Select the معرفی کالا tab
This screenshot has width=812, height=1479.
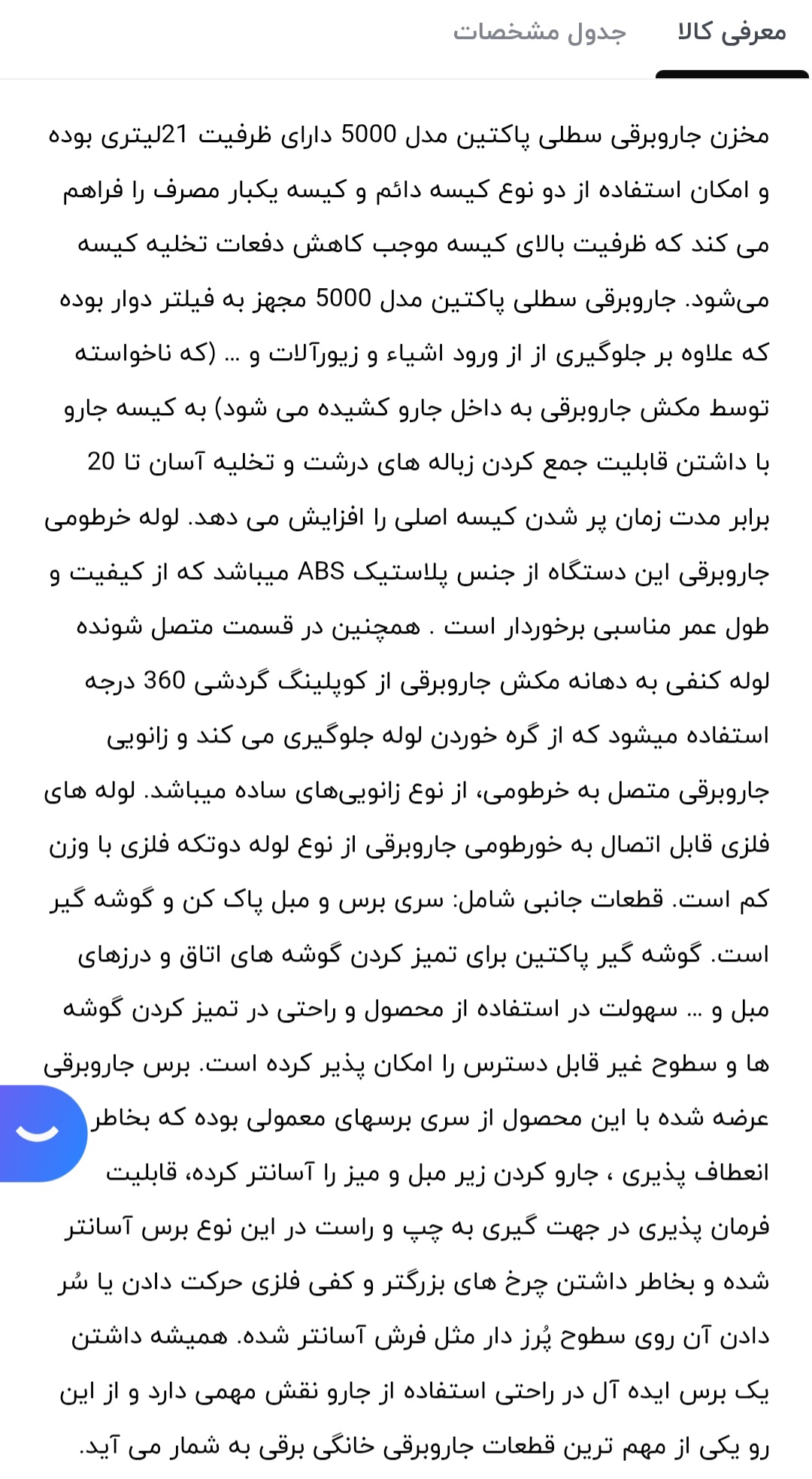pyautogui.click(x=732, y=32)
